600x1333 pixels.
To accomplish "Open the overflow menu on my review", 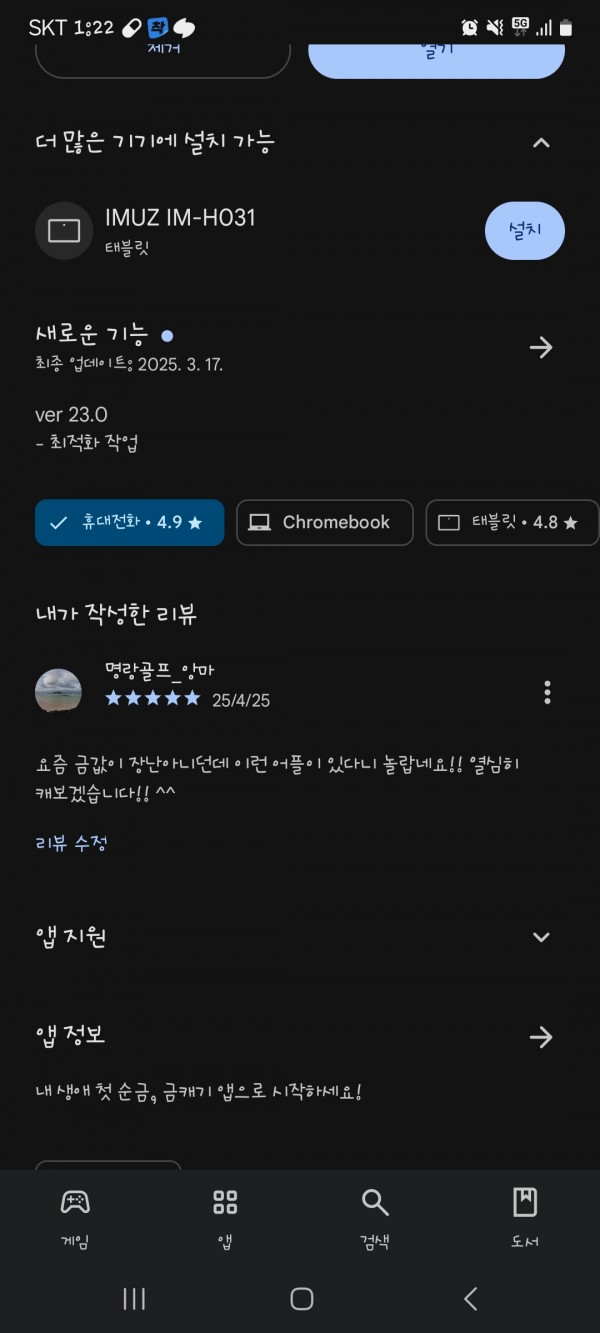I will 547,692.
